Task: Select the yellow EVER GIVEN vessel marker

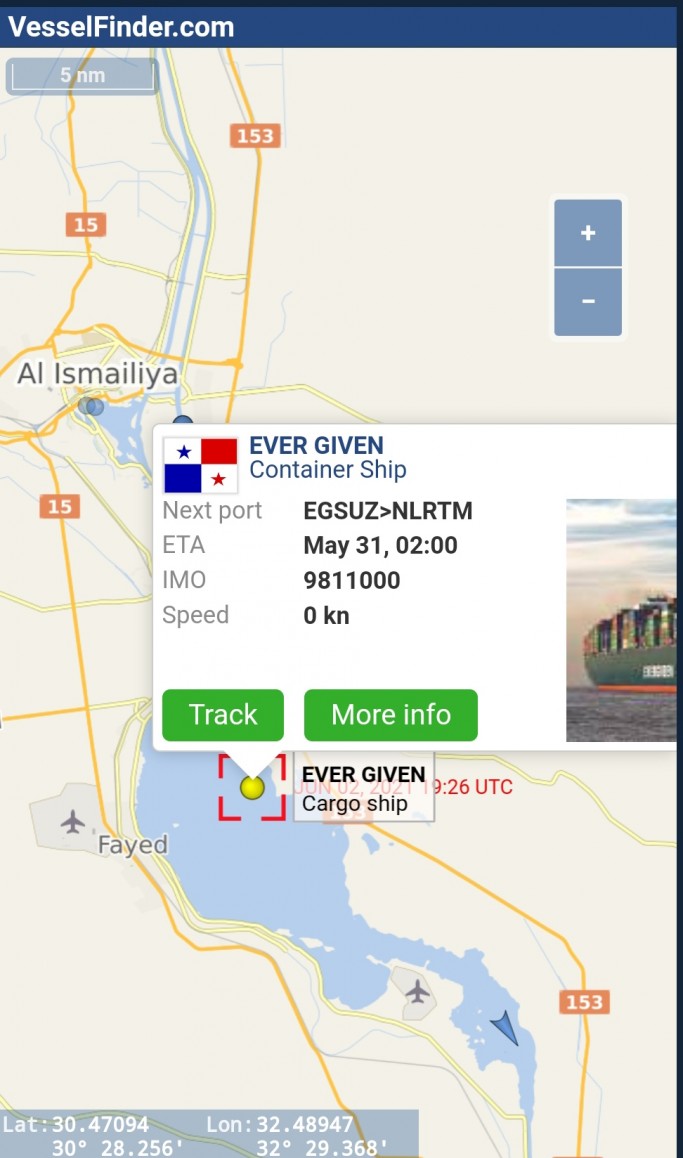Action: [252, 787]
